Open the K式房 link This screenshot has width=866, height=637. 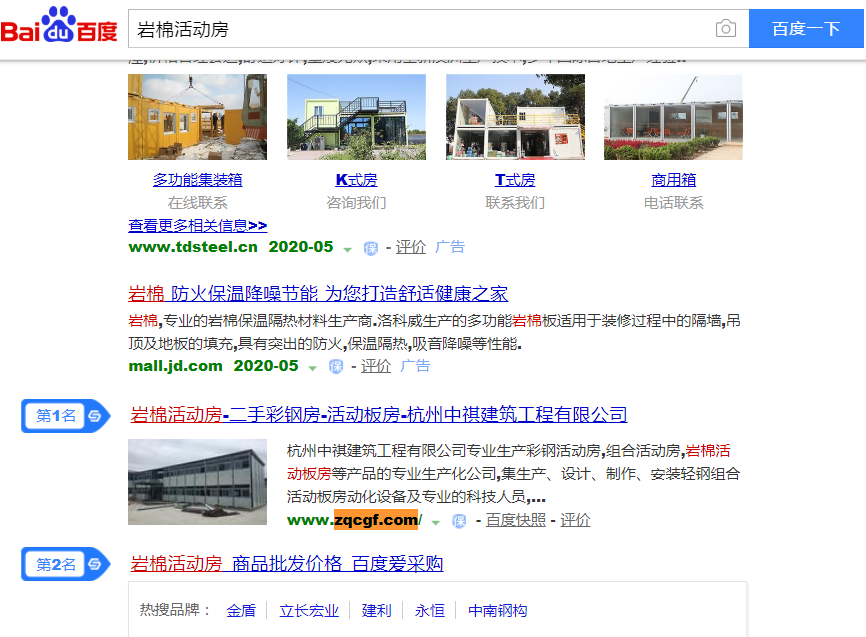coord(356,180)
